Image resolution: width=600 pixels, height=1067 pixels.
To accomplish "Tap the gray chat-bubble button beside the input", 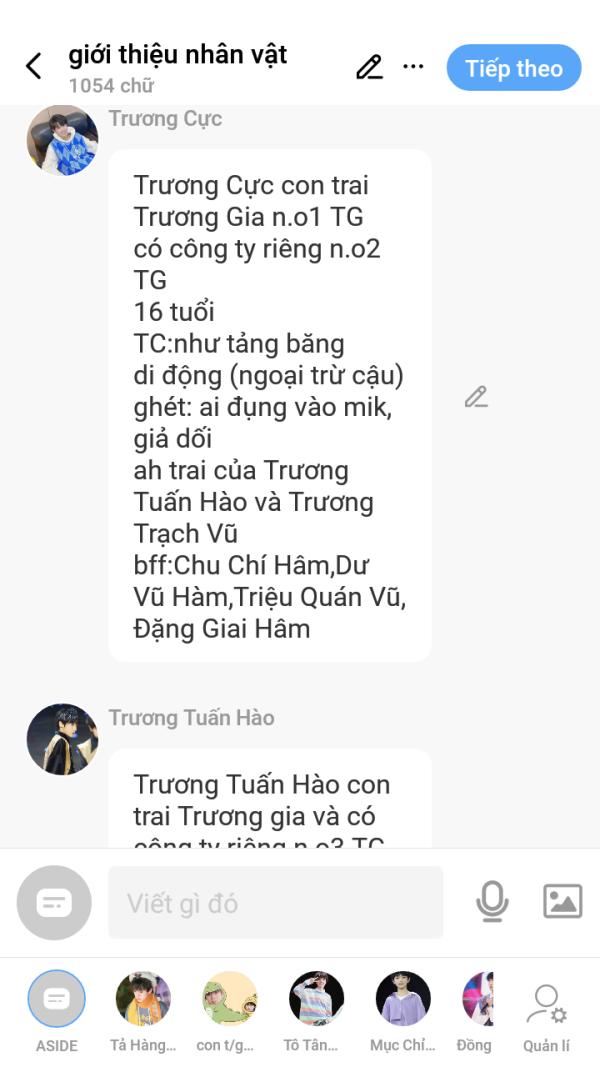I will point(54,902).
